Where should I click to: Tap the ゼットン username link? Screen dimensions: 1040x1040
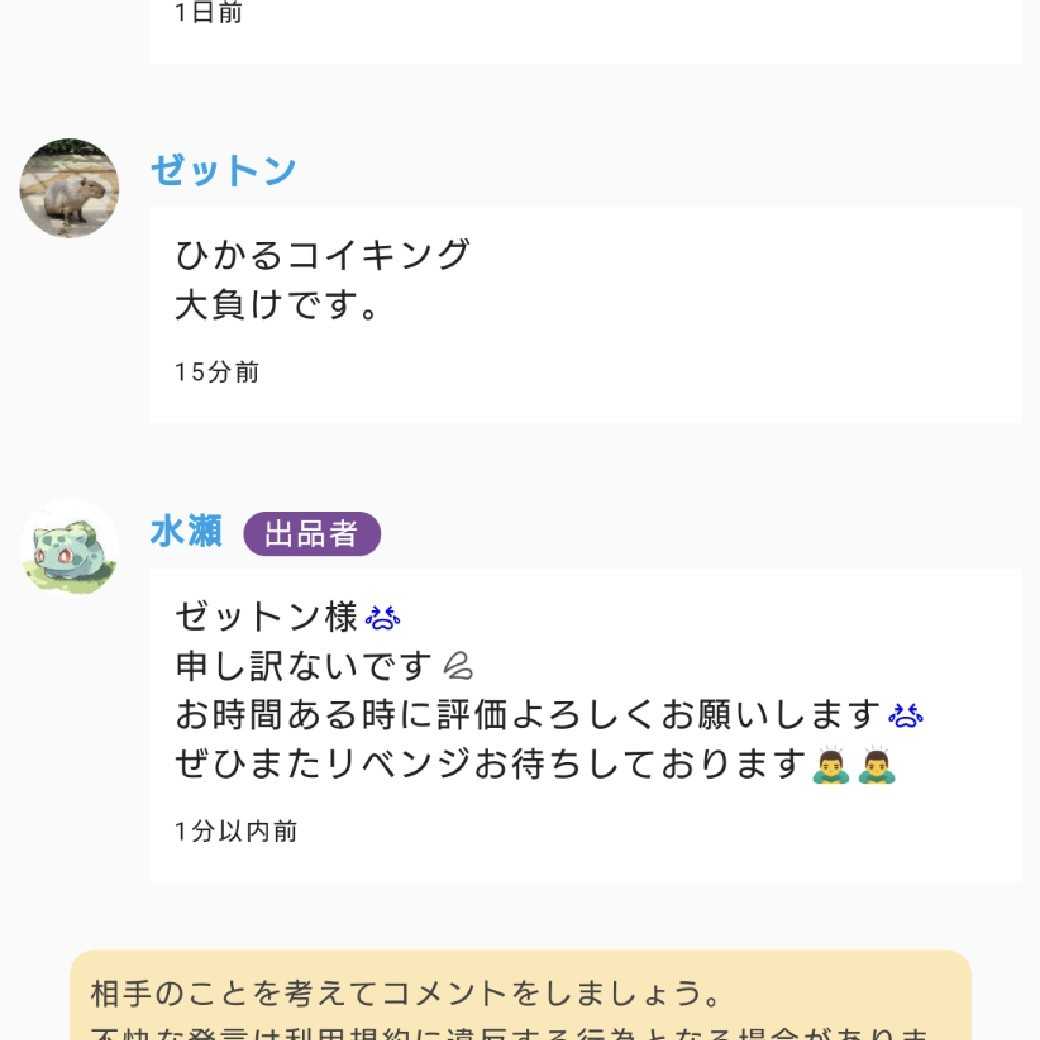click(x=223, y=170)
